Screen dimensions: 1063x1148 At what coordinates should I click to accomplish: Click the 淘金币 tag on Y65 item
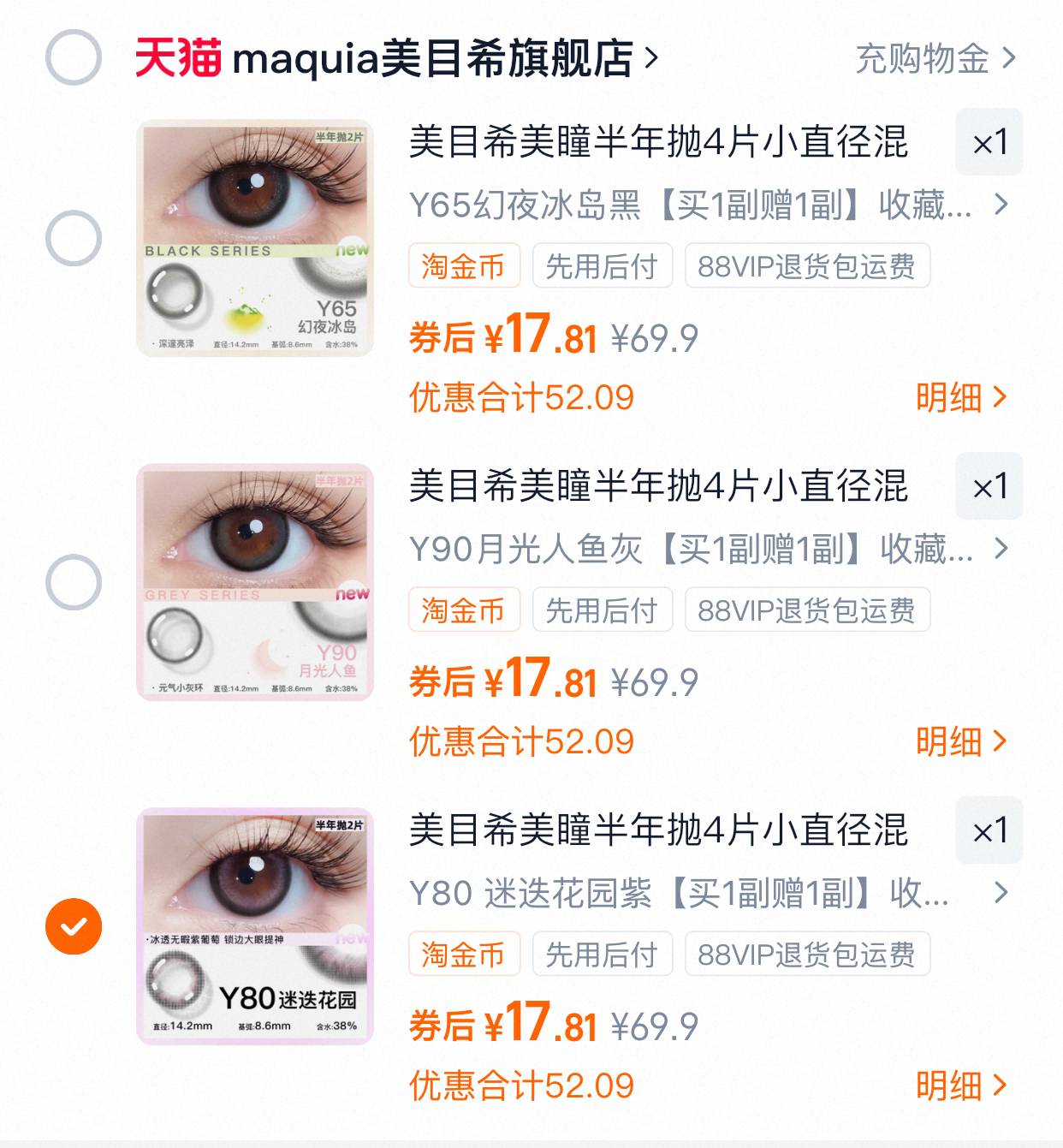pyautogui.click(x=464, y=266)
